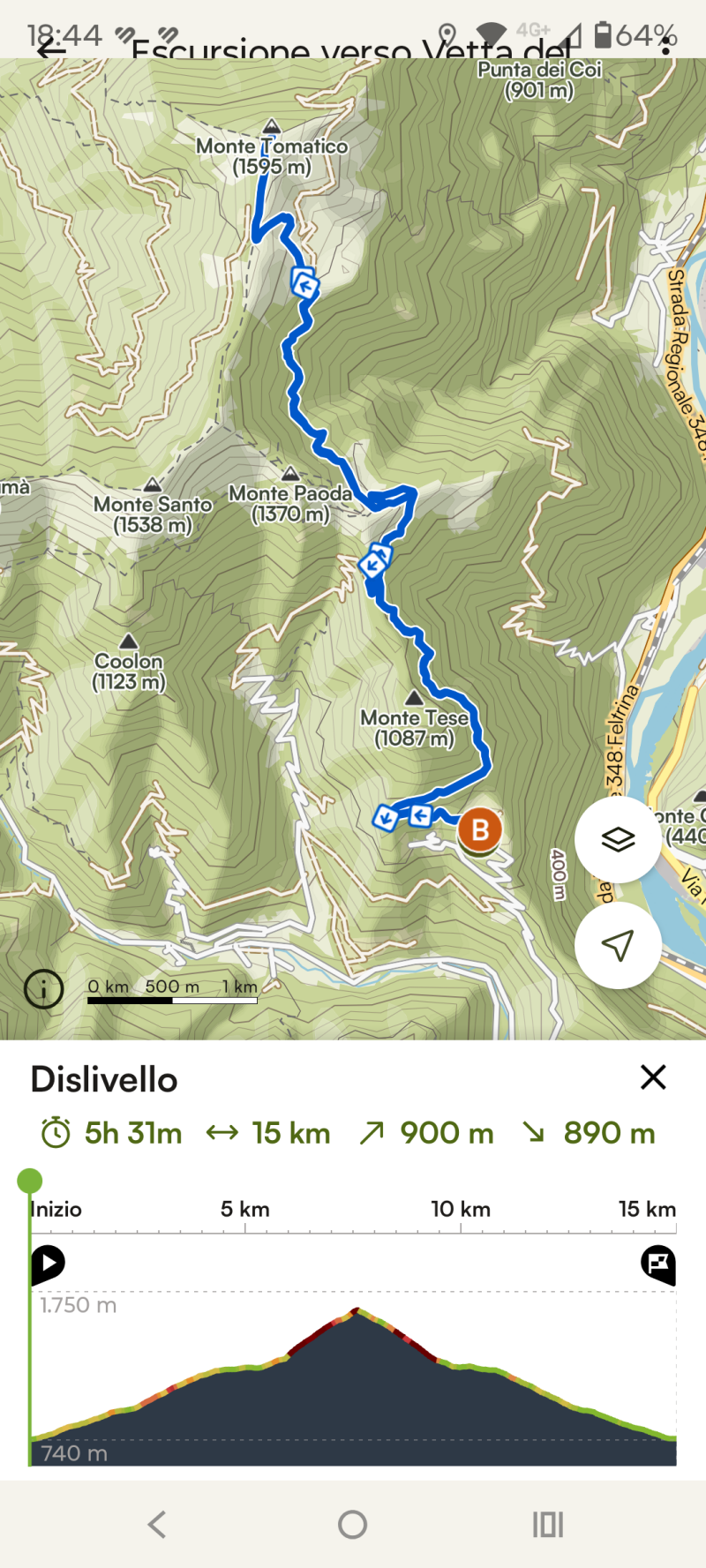Viewport: 706px width, 1568px height.
Task: Open the recent apps view
Action: coord(548,1524)
